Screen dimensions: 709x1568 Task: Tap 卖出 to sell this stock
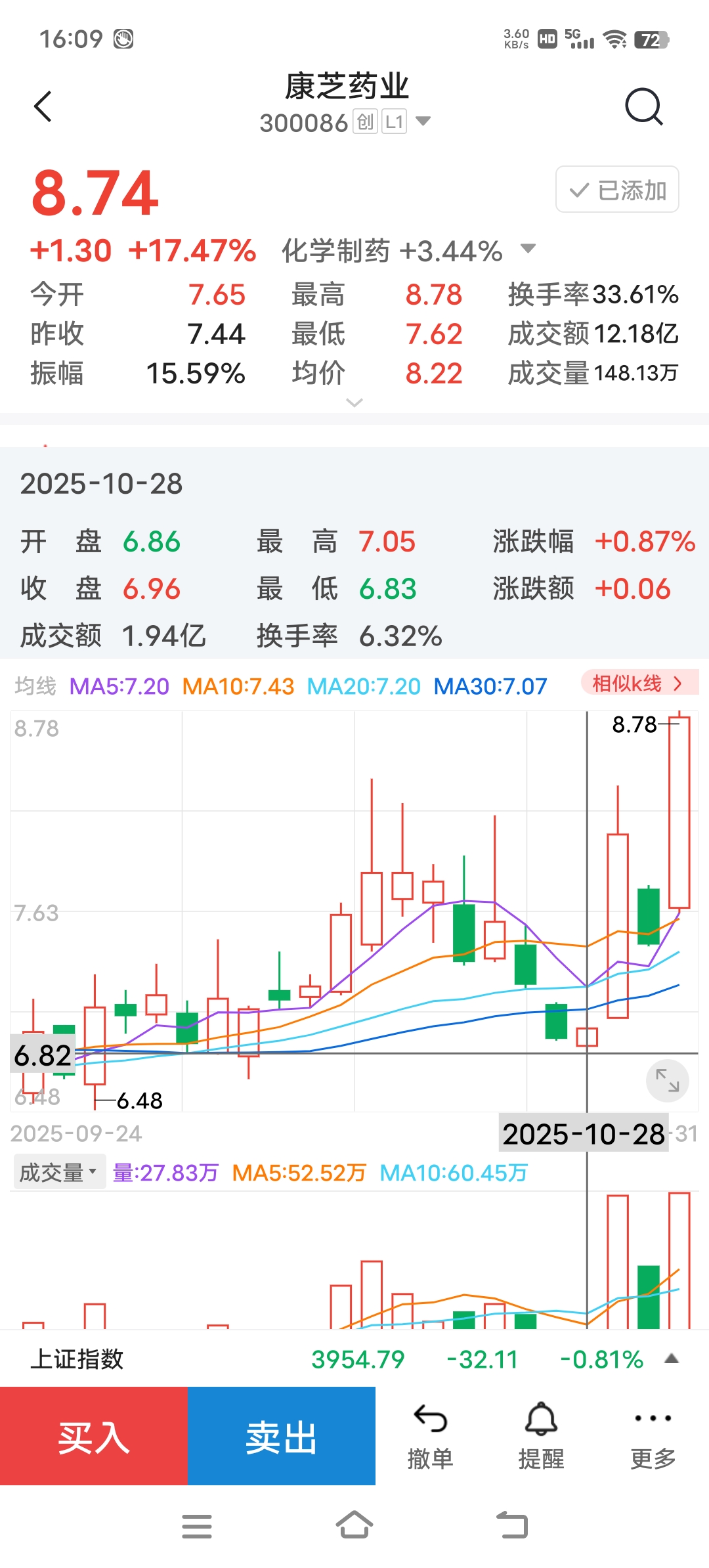click(282, 1436)
